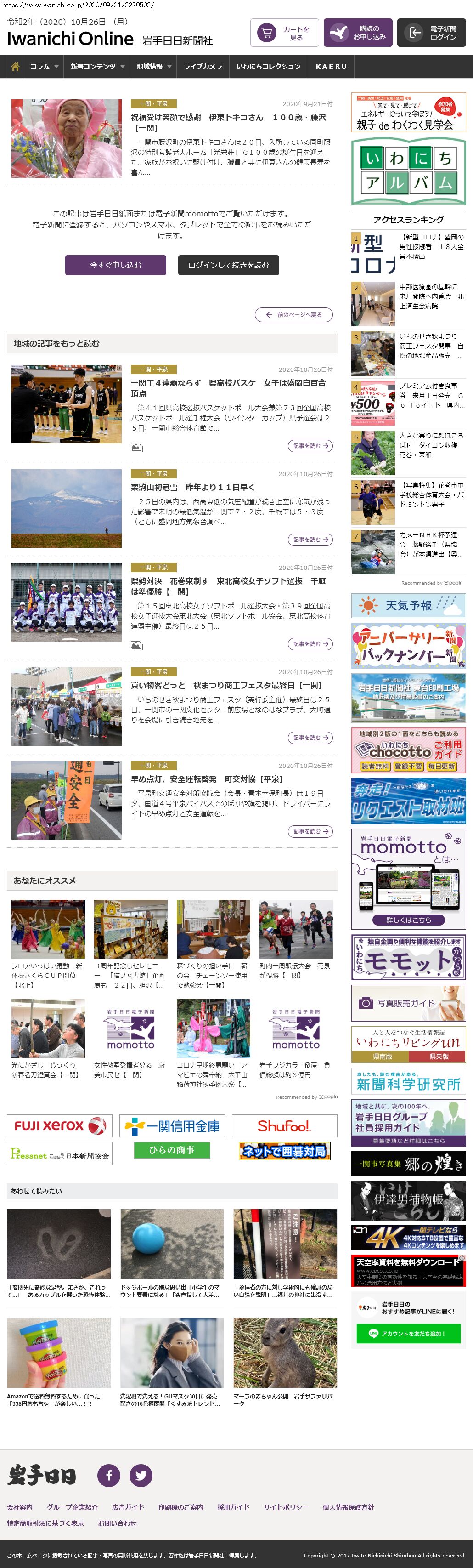Open the Facebook icon in the footer
This screenshot has height=1568, width=473.
(x=109, y=1475)
